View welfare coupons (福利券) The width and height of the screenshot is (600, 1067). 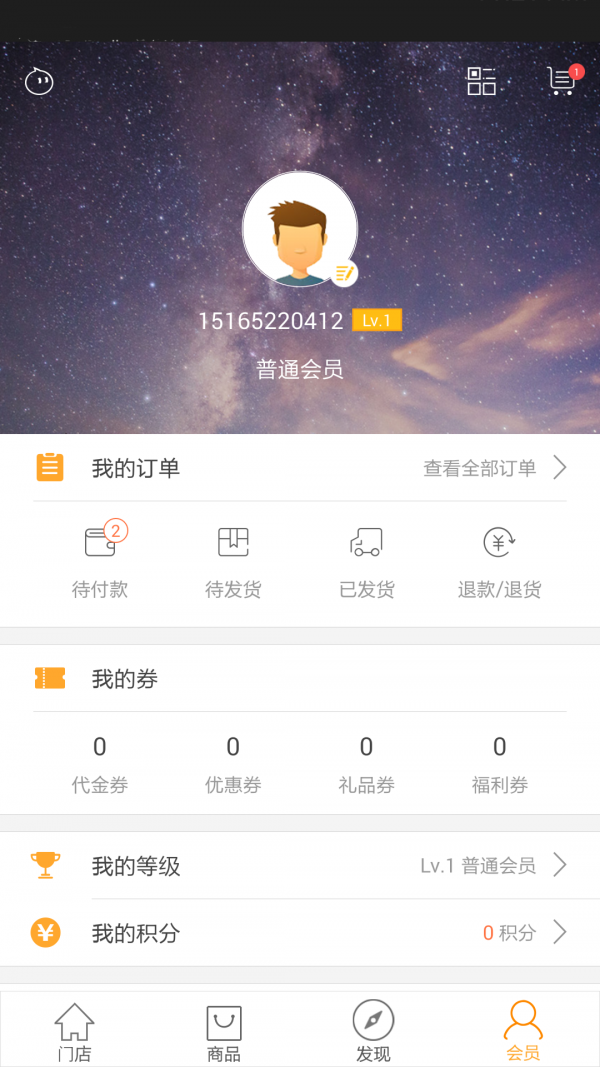499,764
